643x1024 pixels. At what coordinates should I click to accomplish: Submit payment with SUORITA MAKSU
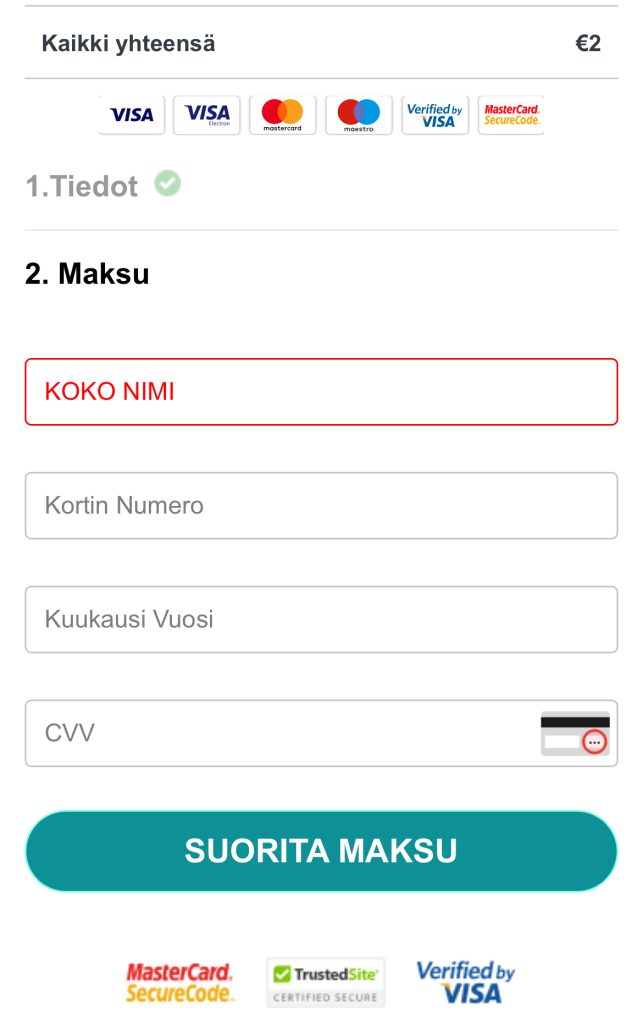point(321,851)
